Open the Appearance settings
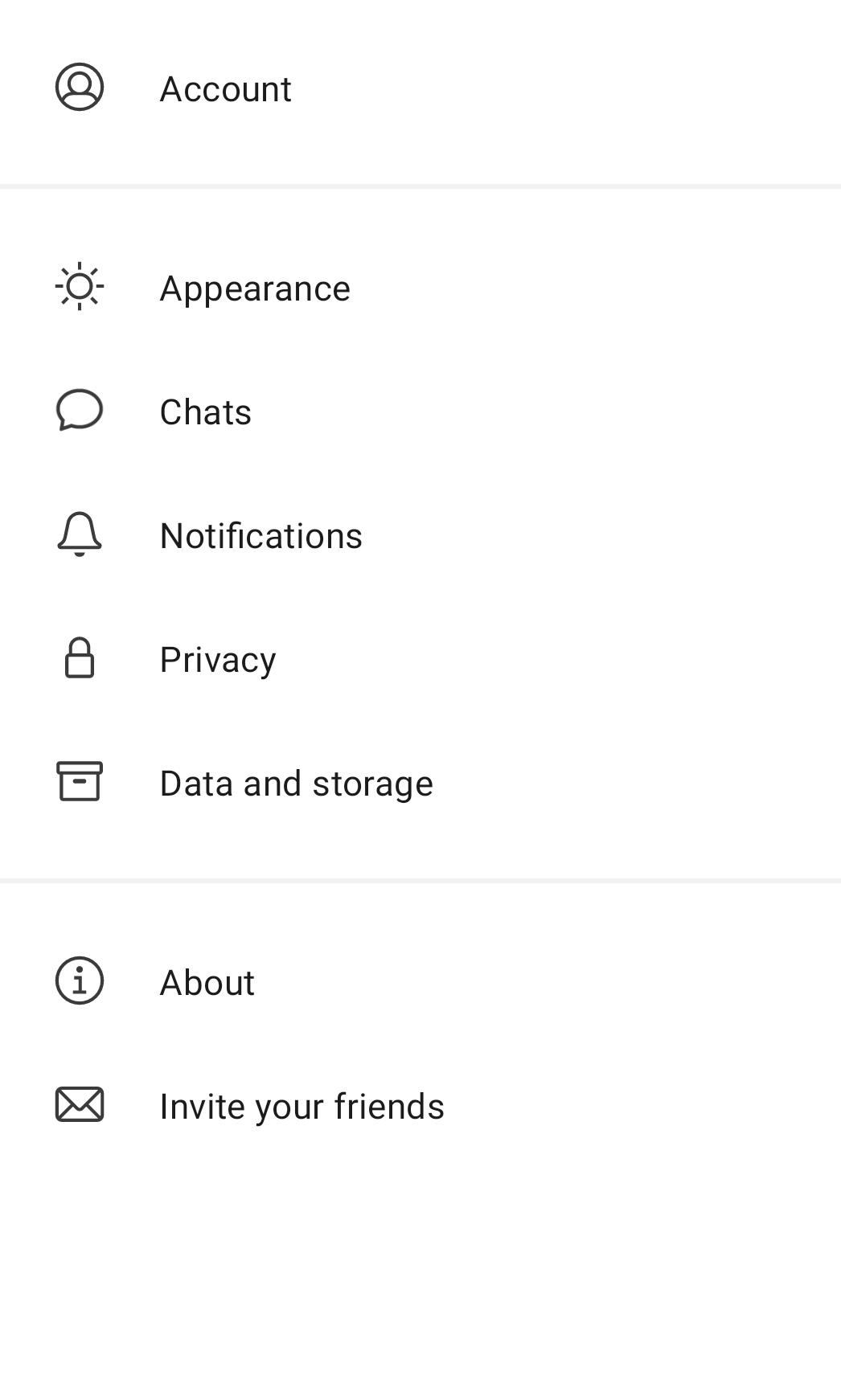The height and width of the screenshot is (1400, 841). pos(420,288)
